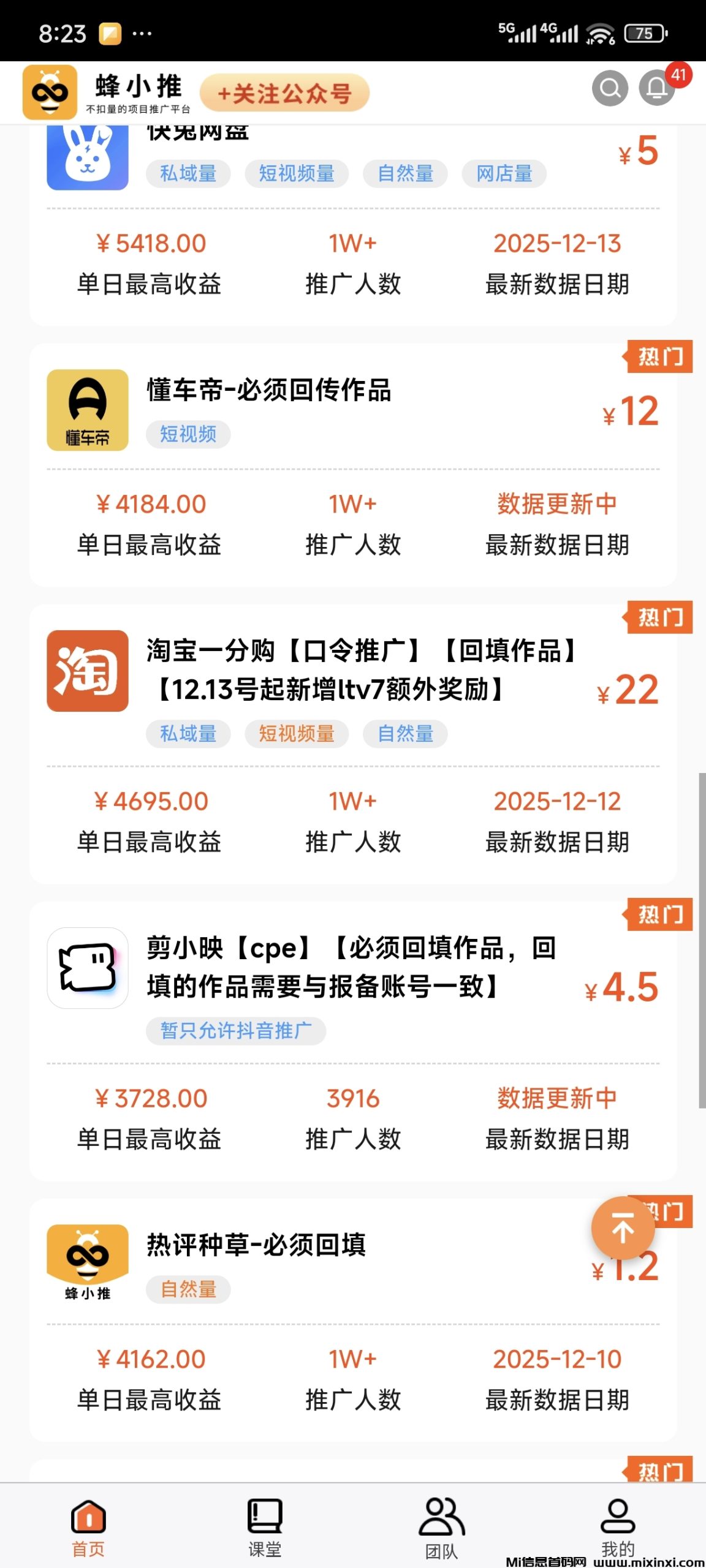Click the back-to-top floating button
This screenshot has height=1568, width=706.
tap(623, 1229)
